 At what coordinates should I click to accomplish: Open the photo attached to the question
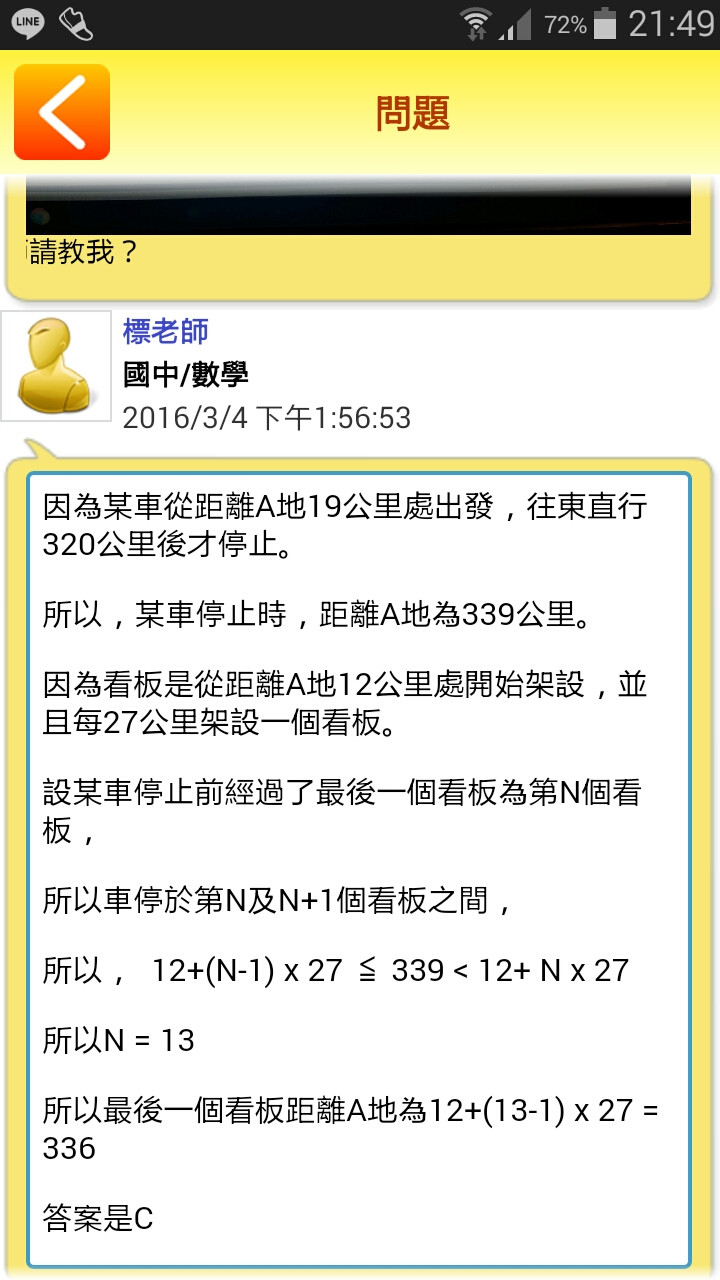coord(358,205)
